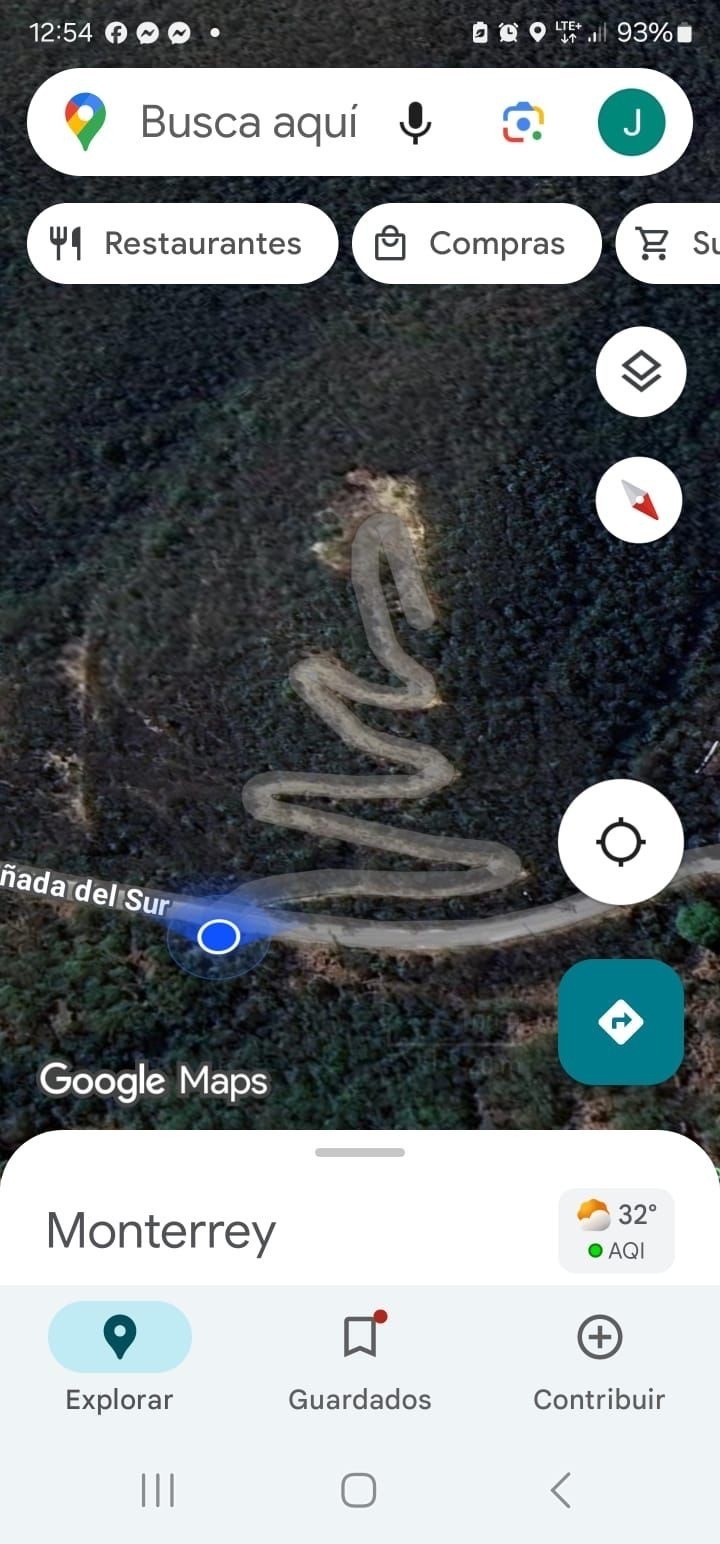The width and height of the screenshot is (720, 1544).
Task: Open recent apps from the navigation bar
Action: (x=158, y=1490)
